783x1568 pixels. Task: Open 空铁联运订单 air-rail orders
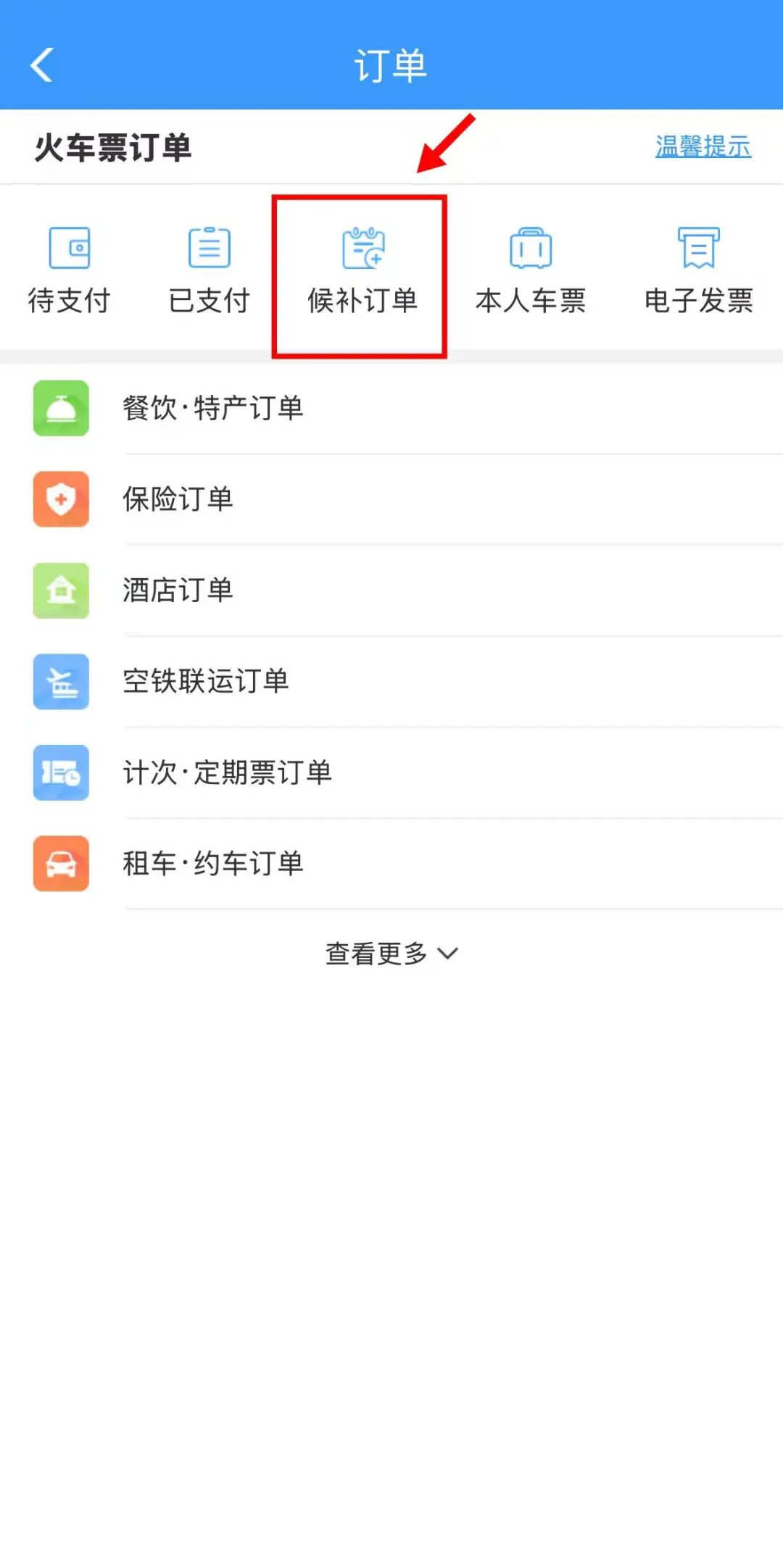pos(205,682)
